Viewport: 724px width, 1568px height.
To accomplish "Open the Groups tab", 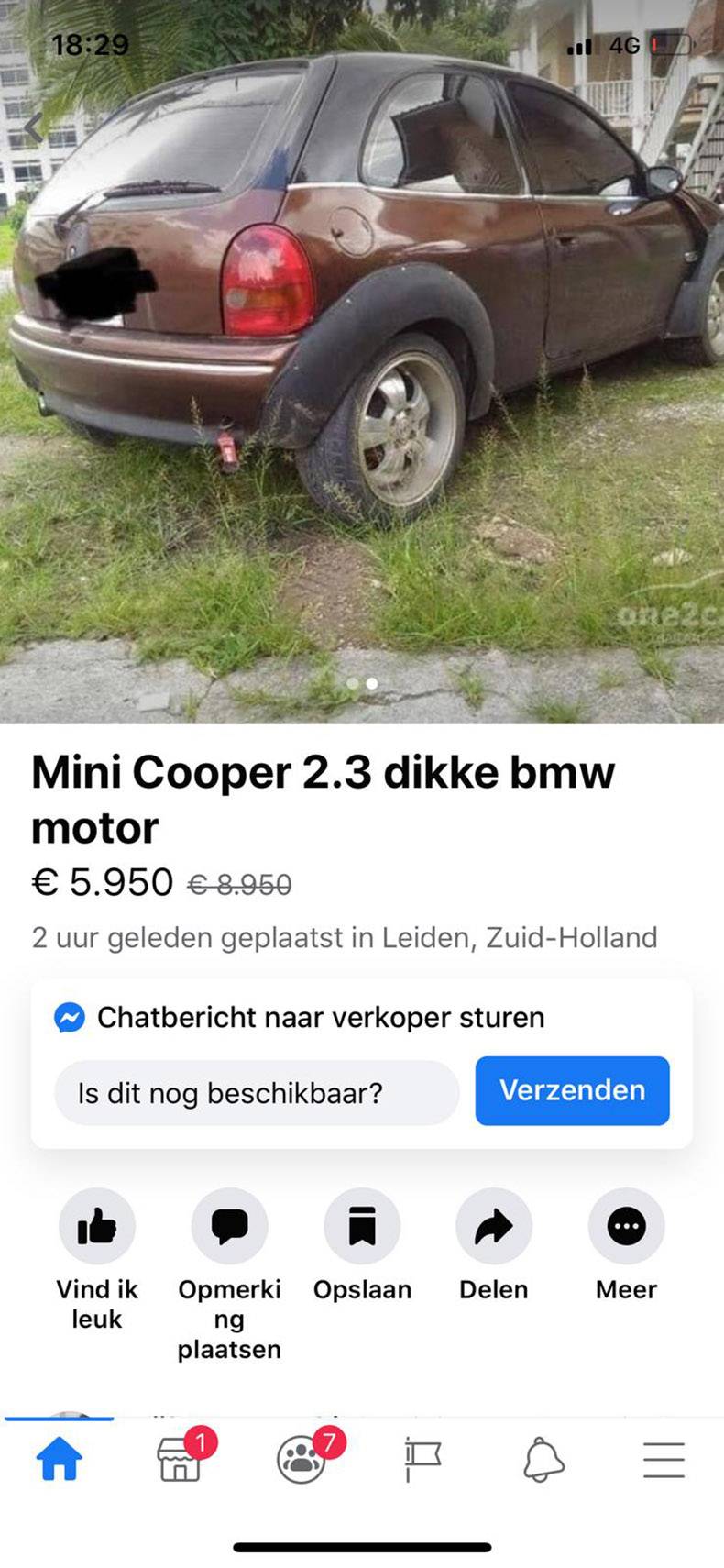I will tap(302, 1459).
